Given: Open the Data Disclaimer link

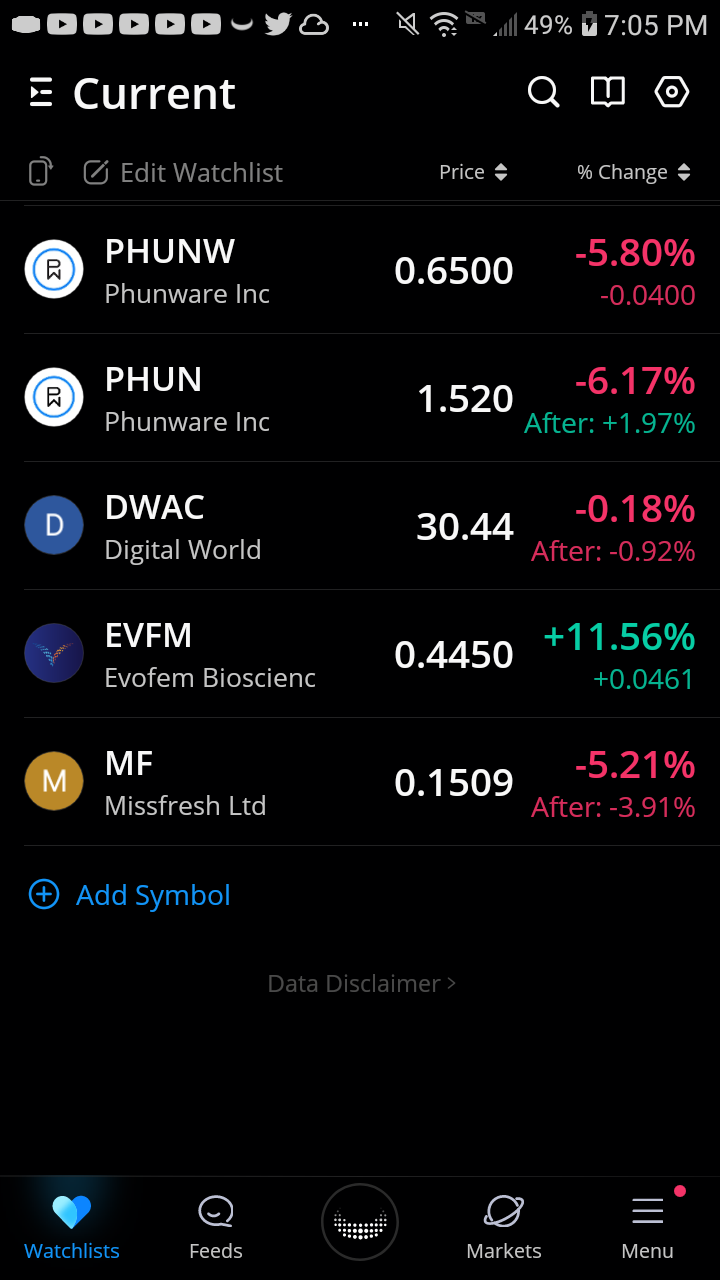Looking at the screenshot, I should click(362, 984).
